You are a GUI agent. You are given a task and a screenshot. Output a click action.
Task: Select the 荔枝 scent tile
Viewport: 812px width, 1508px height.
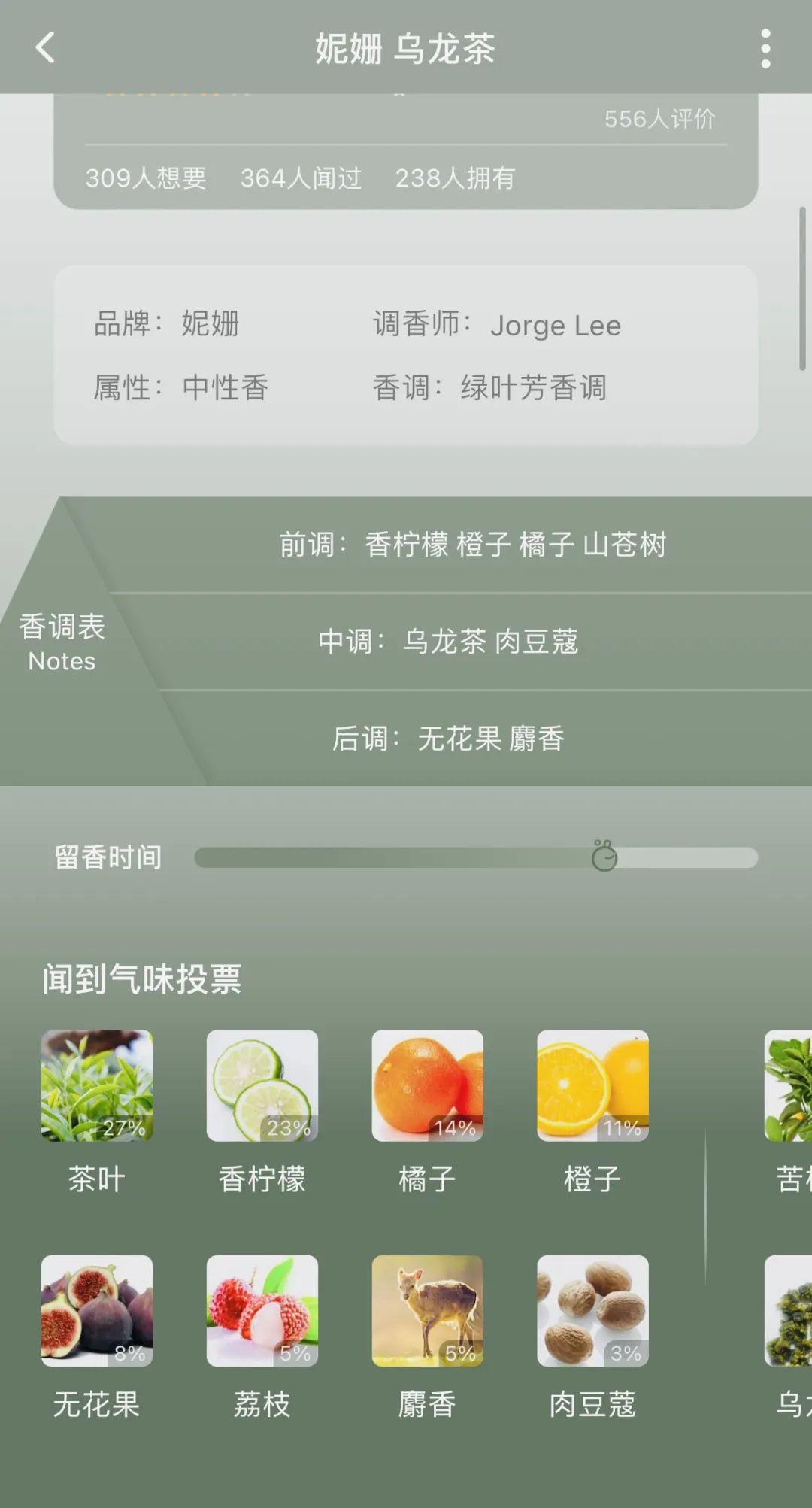[x=262, y=1311]
